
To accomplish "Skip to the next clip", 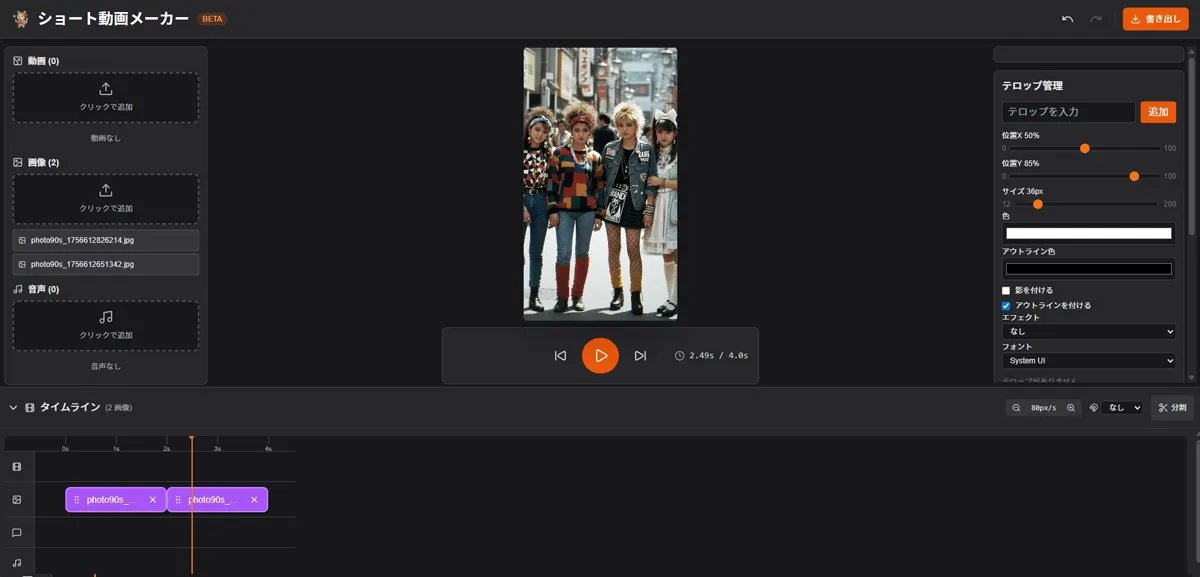I will tap(640, 355).
